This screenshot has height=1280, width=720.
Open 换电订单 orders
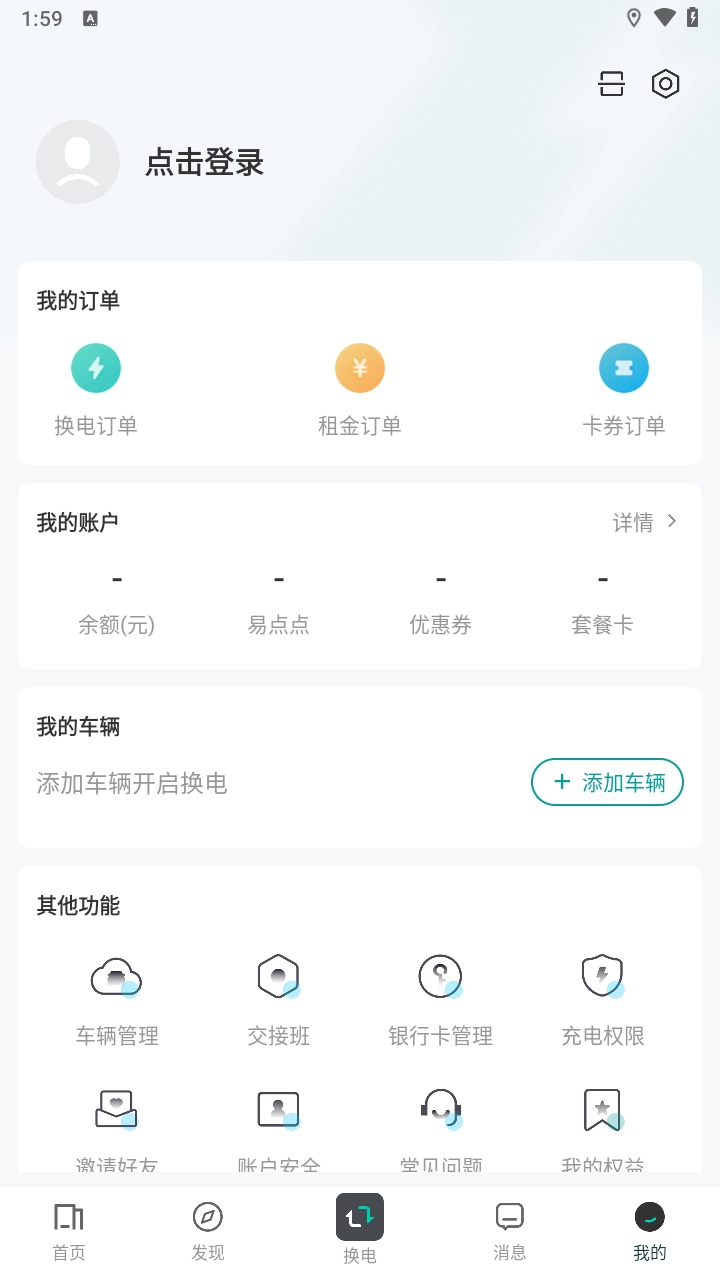point(96,389)
